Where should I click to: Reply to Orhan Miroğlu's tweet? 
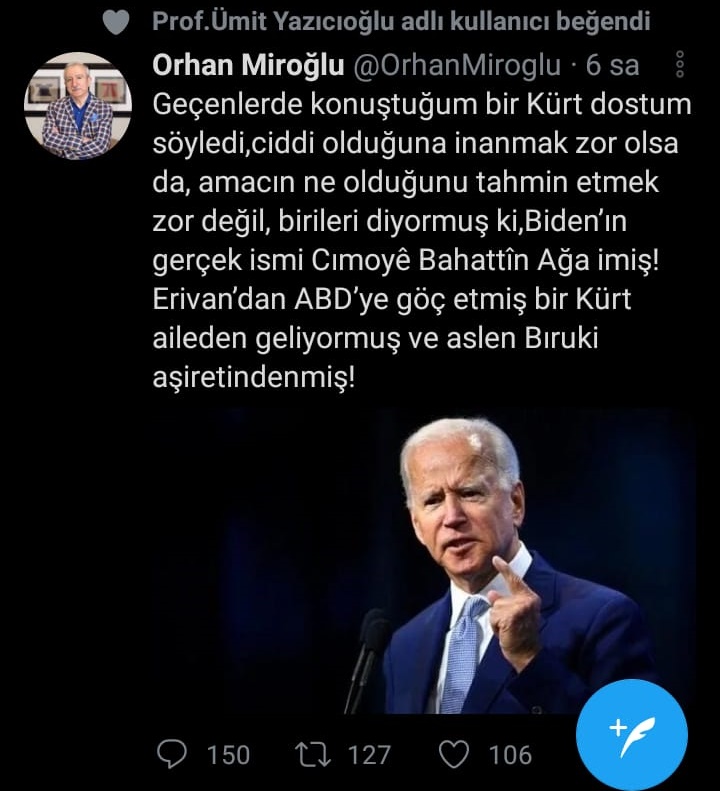point(172,753)
